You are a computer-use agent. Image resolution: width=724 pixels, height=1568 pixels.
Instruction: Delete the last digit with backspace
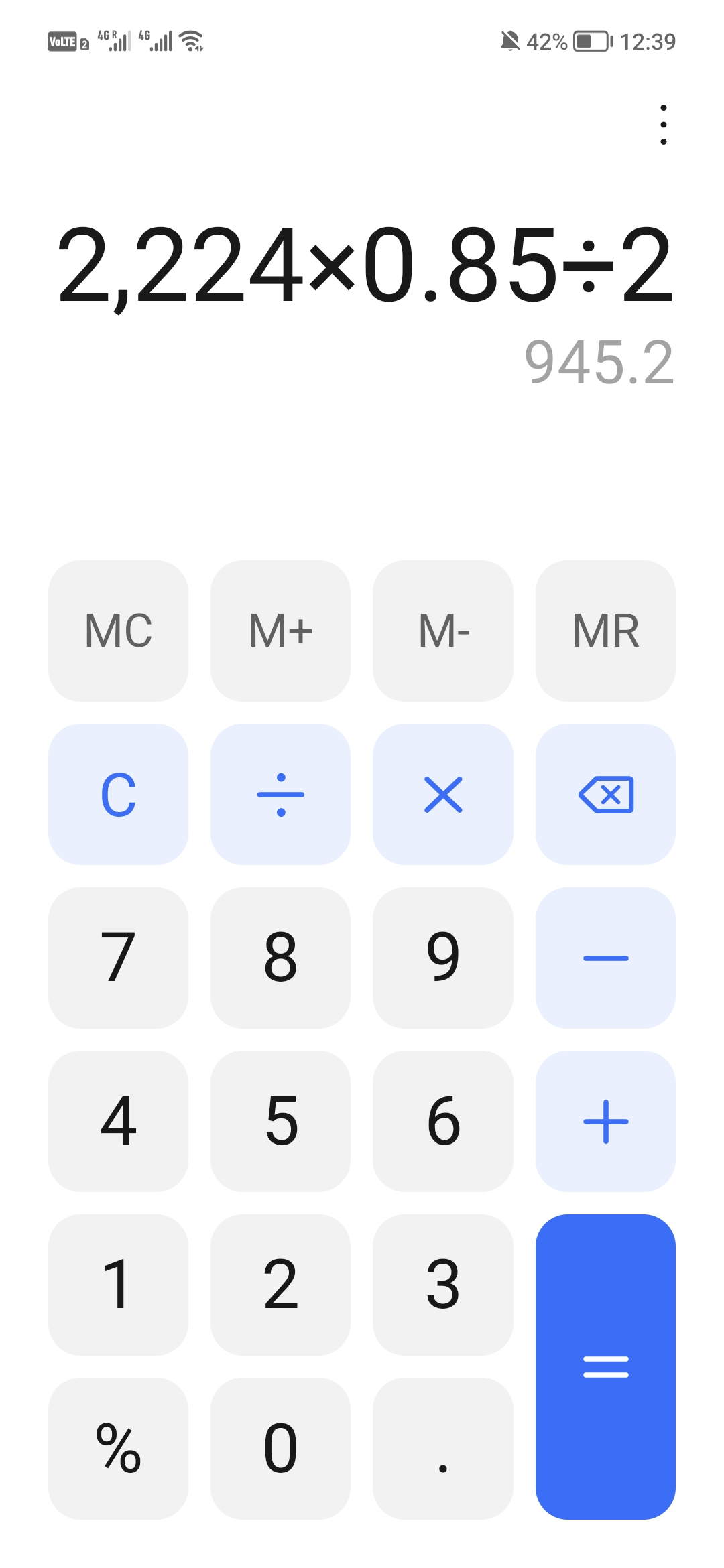click(605, 794)
